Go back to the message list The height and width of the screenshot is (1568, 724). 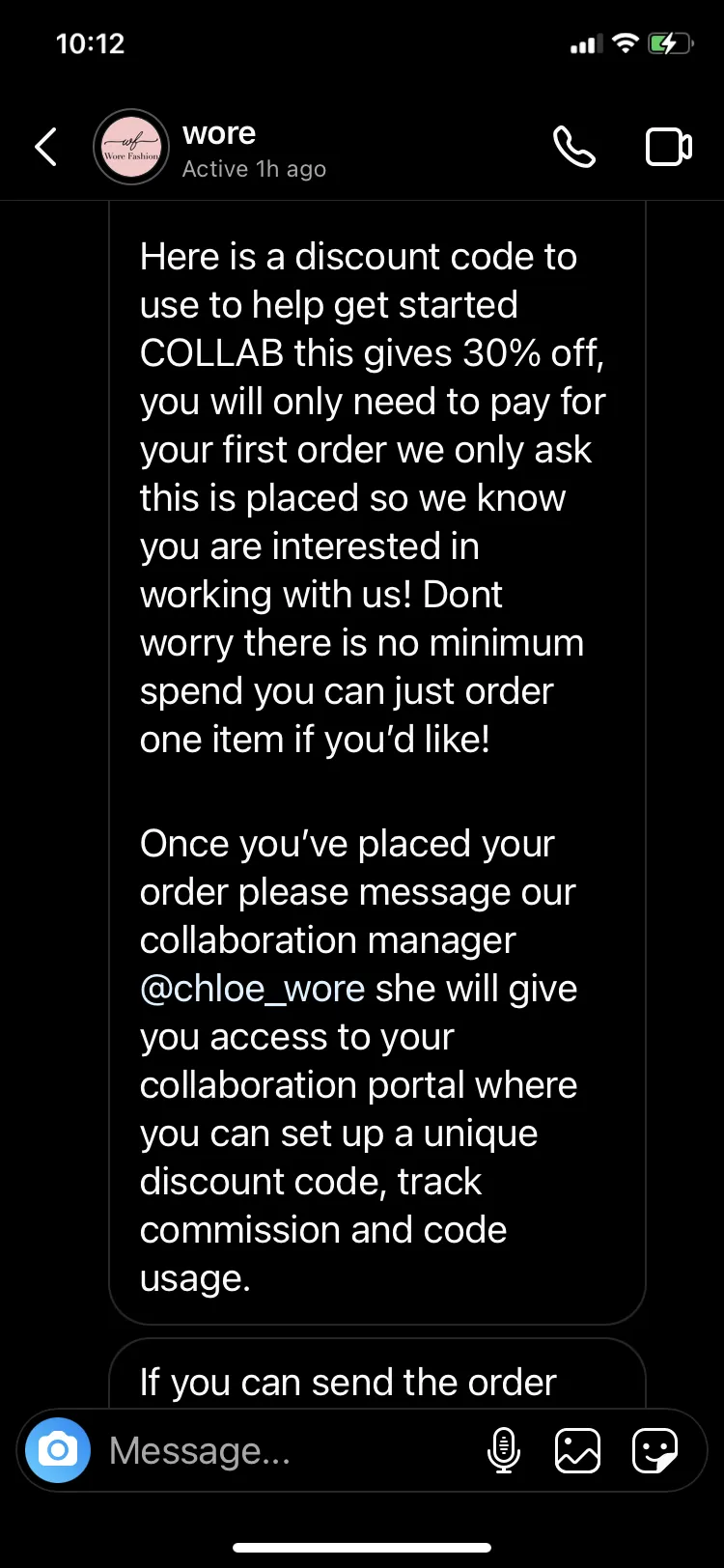pos(45,147)
